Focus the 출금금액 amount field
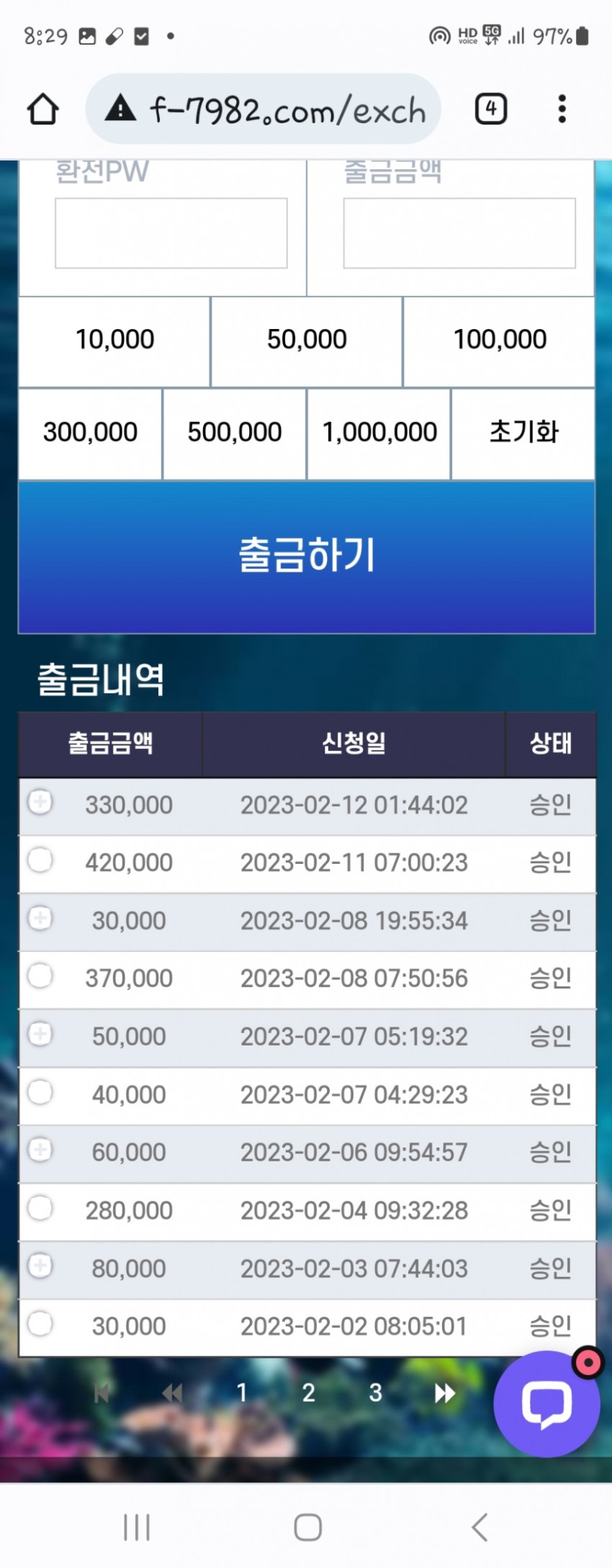 (459, 233)
